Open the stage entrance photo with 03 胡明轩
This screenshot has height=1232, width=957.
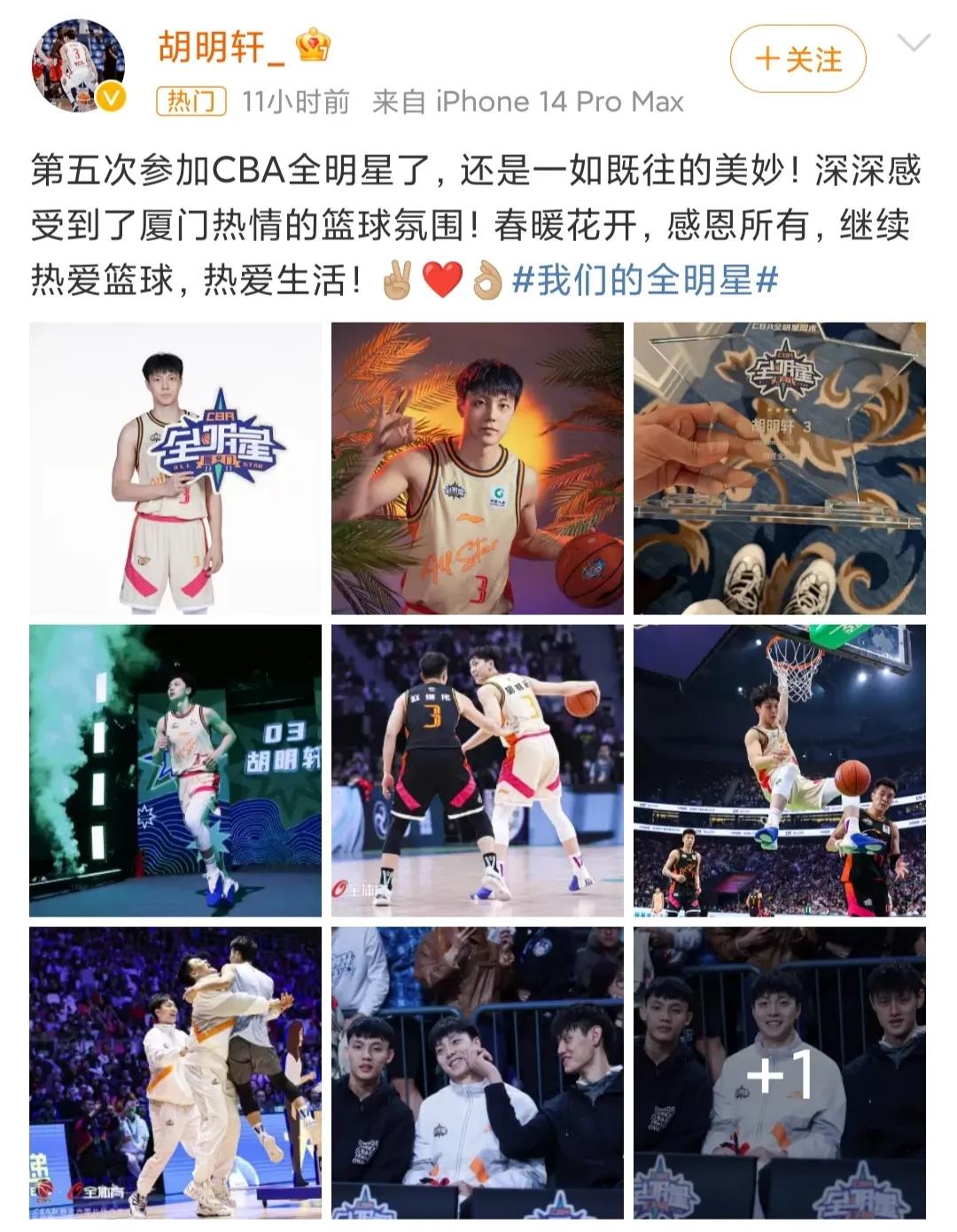coord(175,770)
